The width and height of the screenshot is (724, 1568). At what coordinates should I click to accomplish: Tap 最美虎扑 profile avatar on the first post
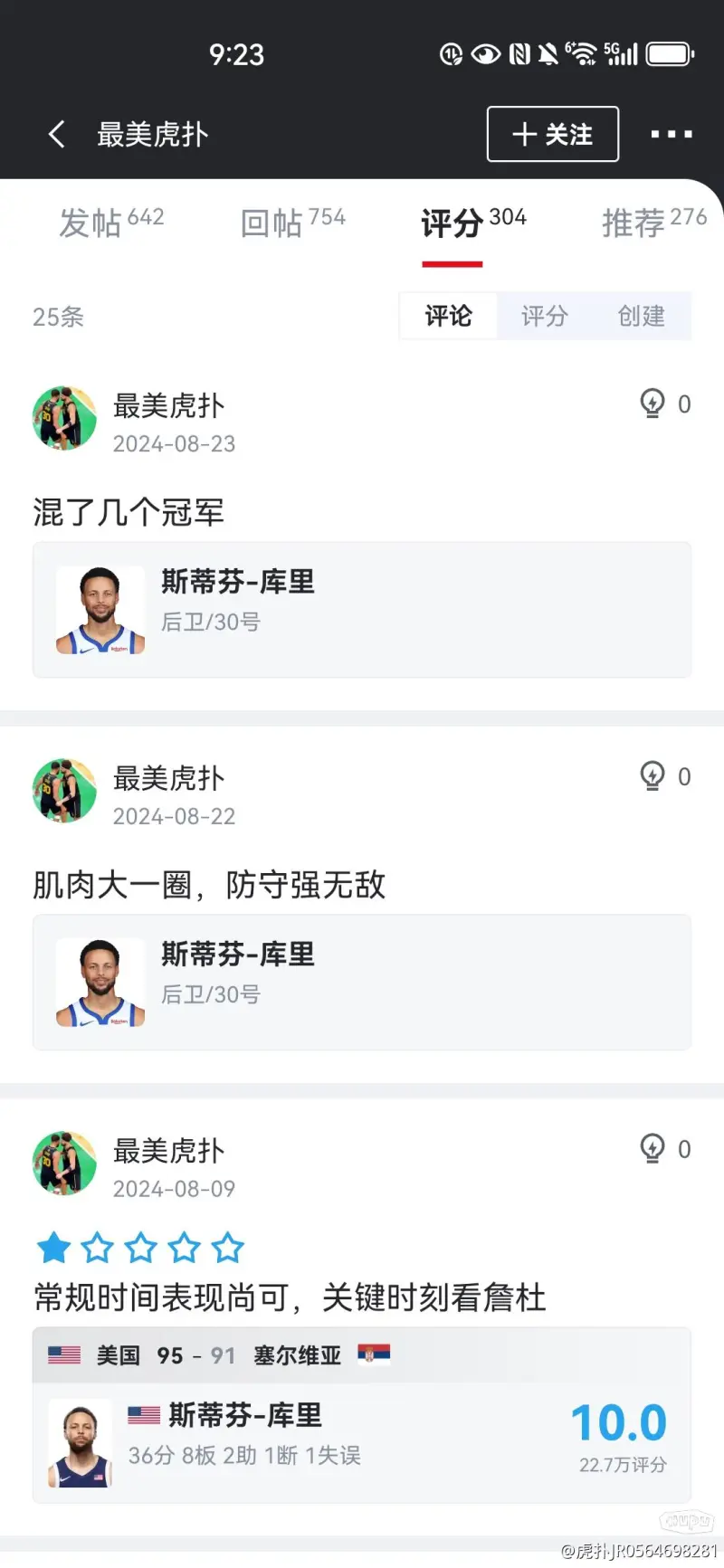(x=63, y=417)
